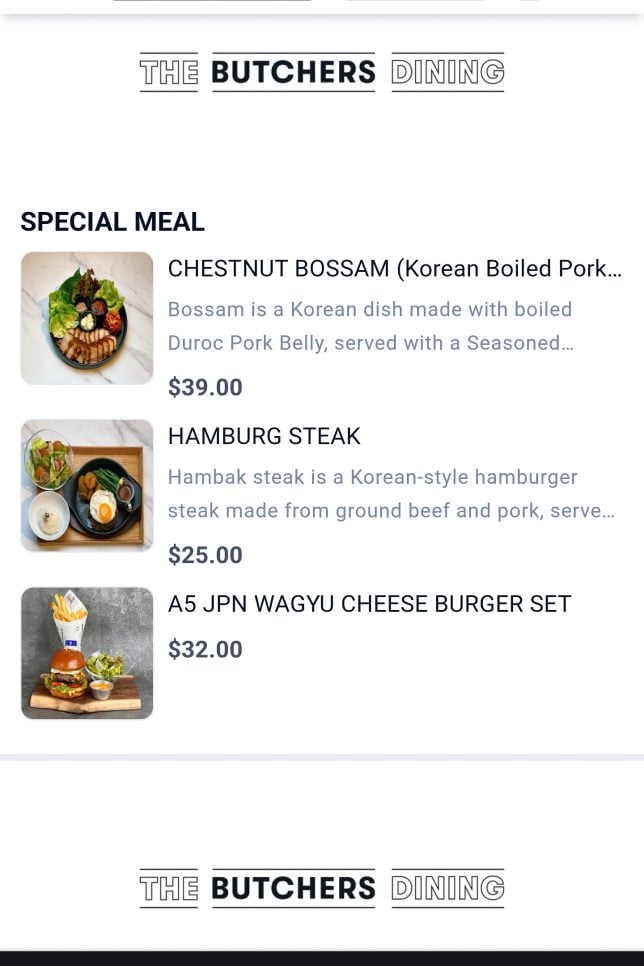Open the A5 JPN Wagyu Cheese Burger Set
This screenshot has height=966, width=644.
tap(369, 605)
